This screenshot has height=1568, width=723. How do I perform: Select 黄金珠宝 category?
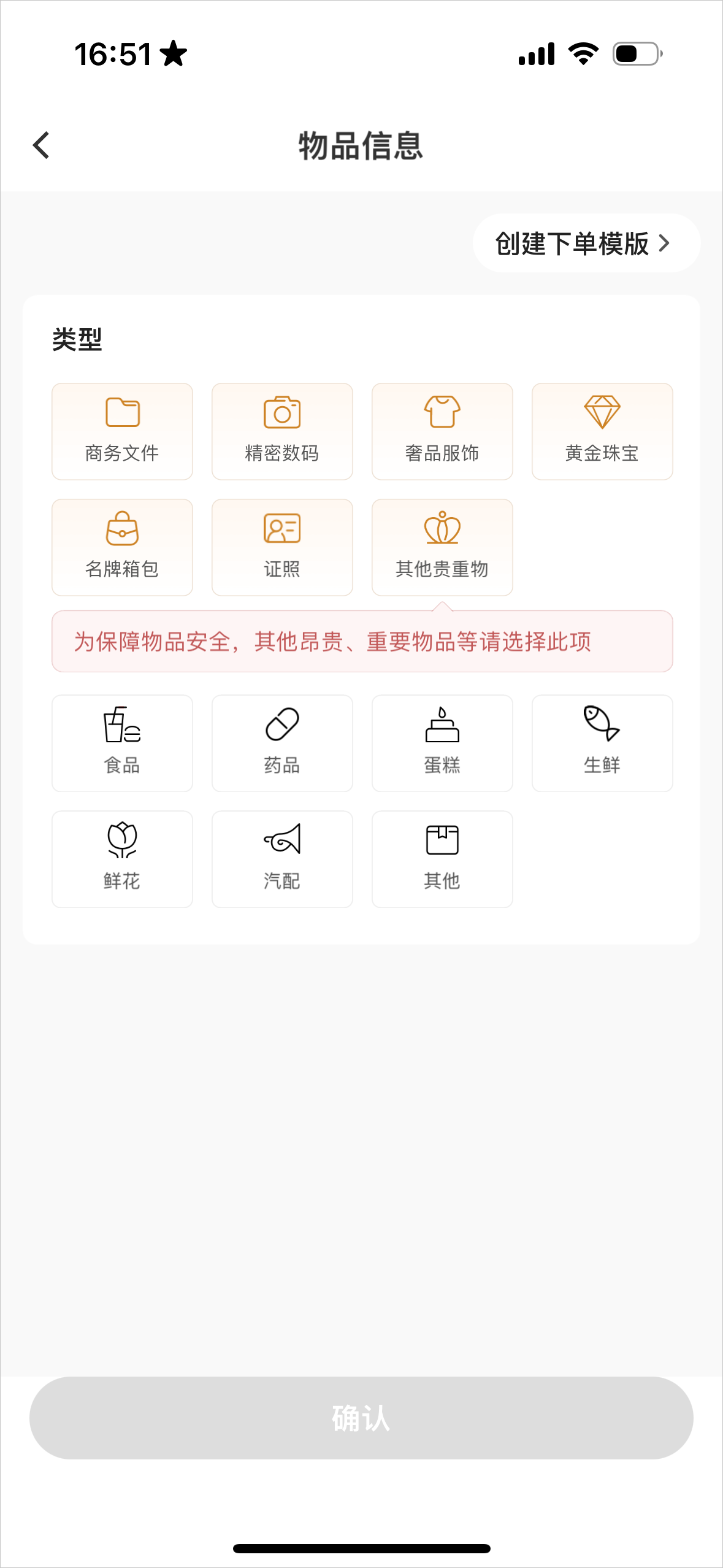(x=602, y=431)
